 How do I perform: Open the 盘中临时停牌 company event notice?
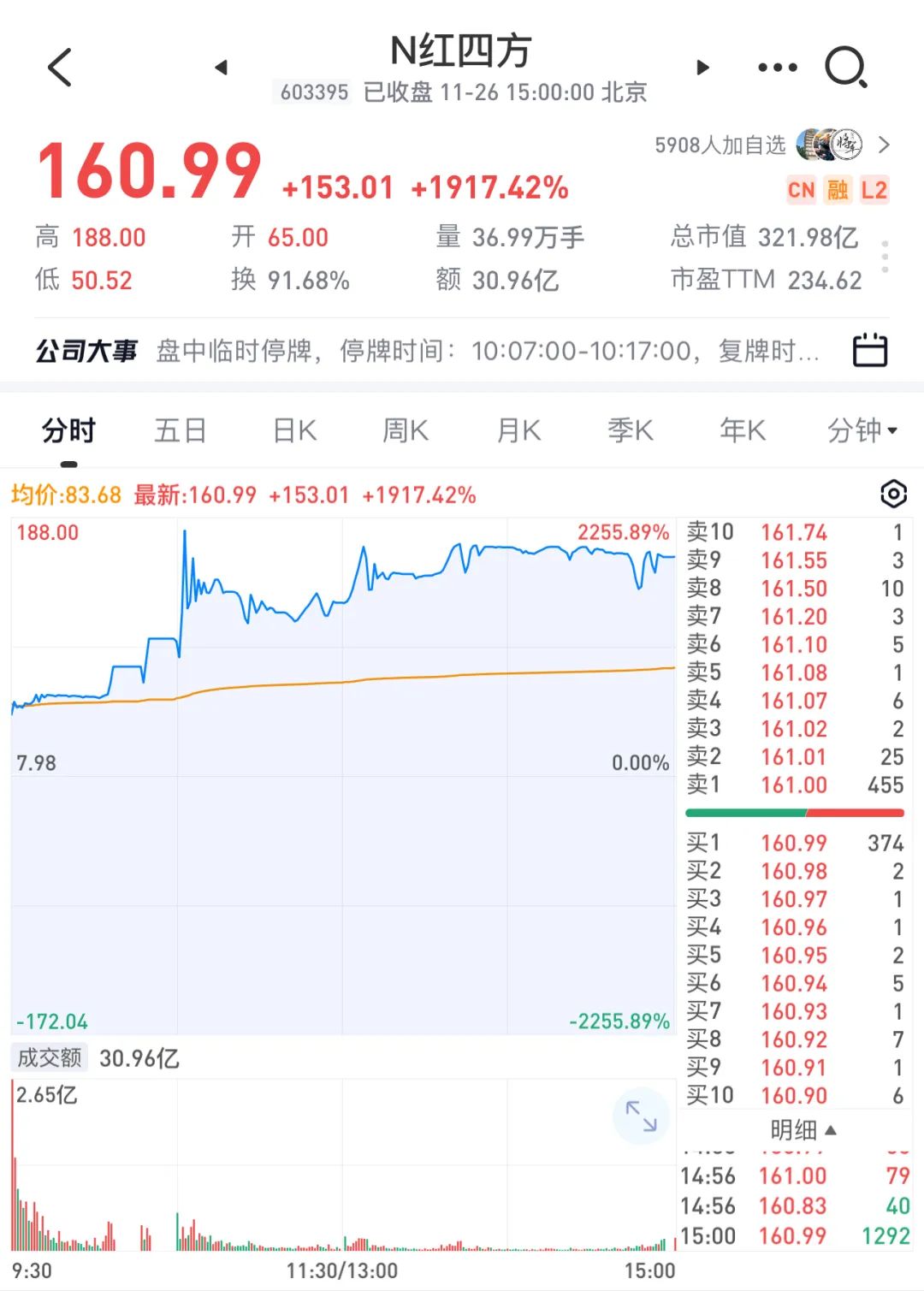coord(488,351)
